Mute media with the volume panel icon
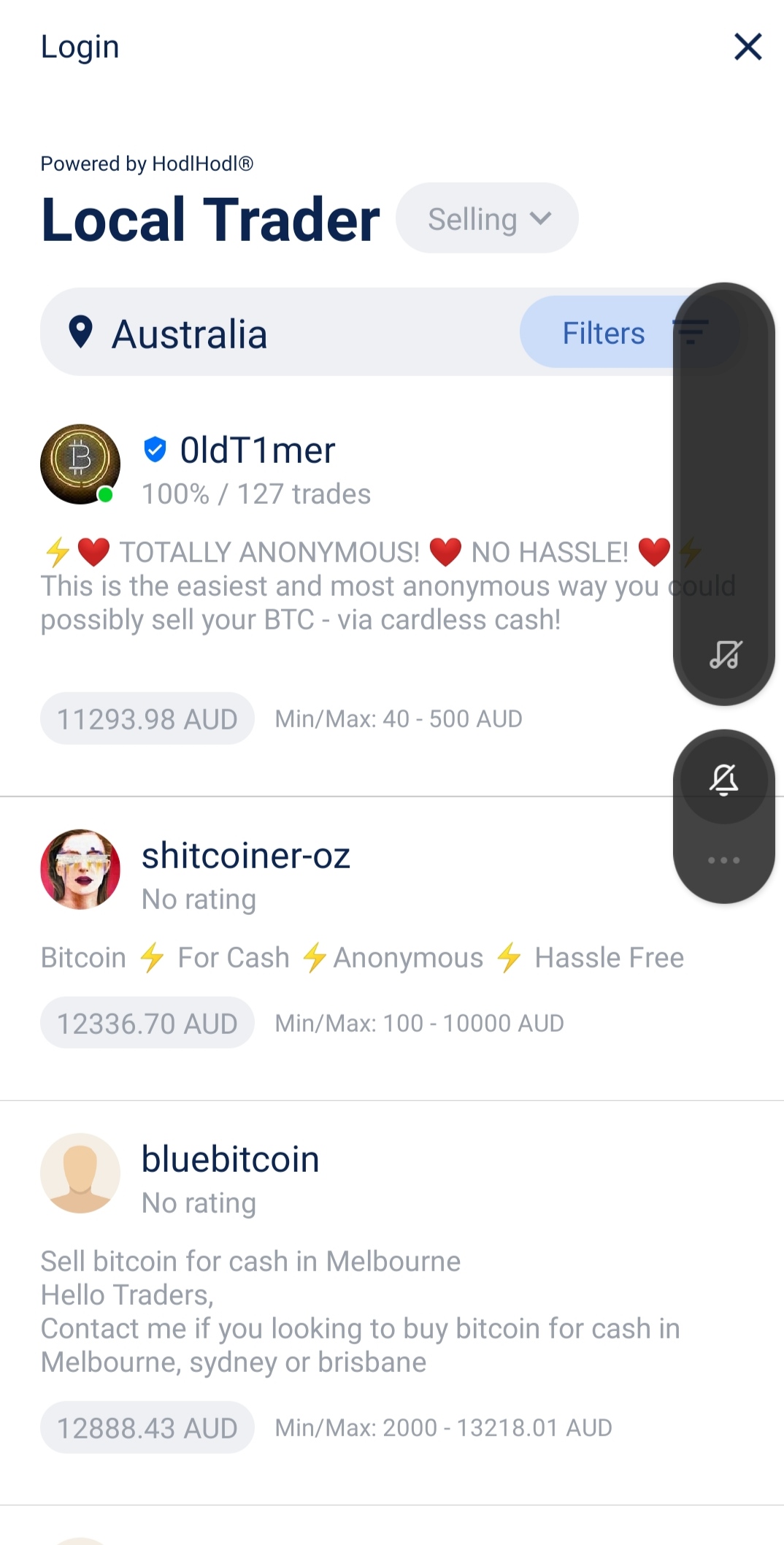The image size is (784, 1545). coord(725,654)
